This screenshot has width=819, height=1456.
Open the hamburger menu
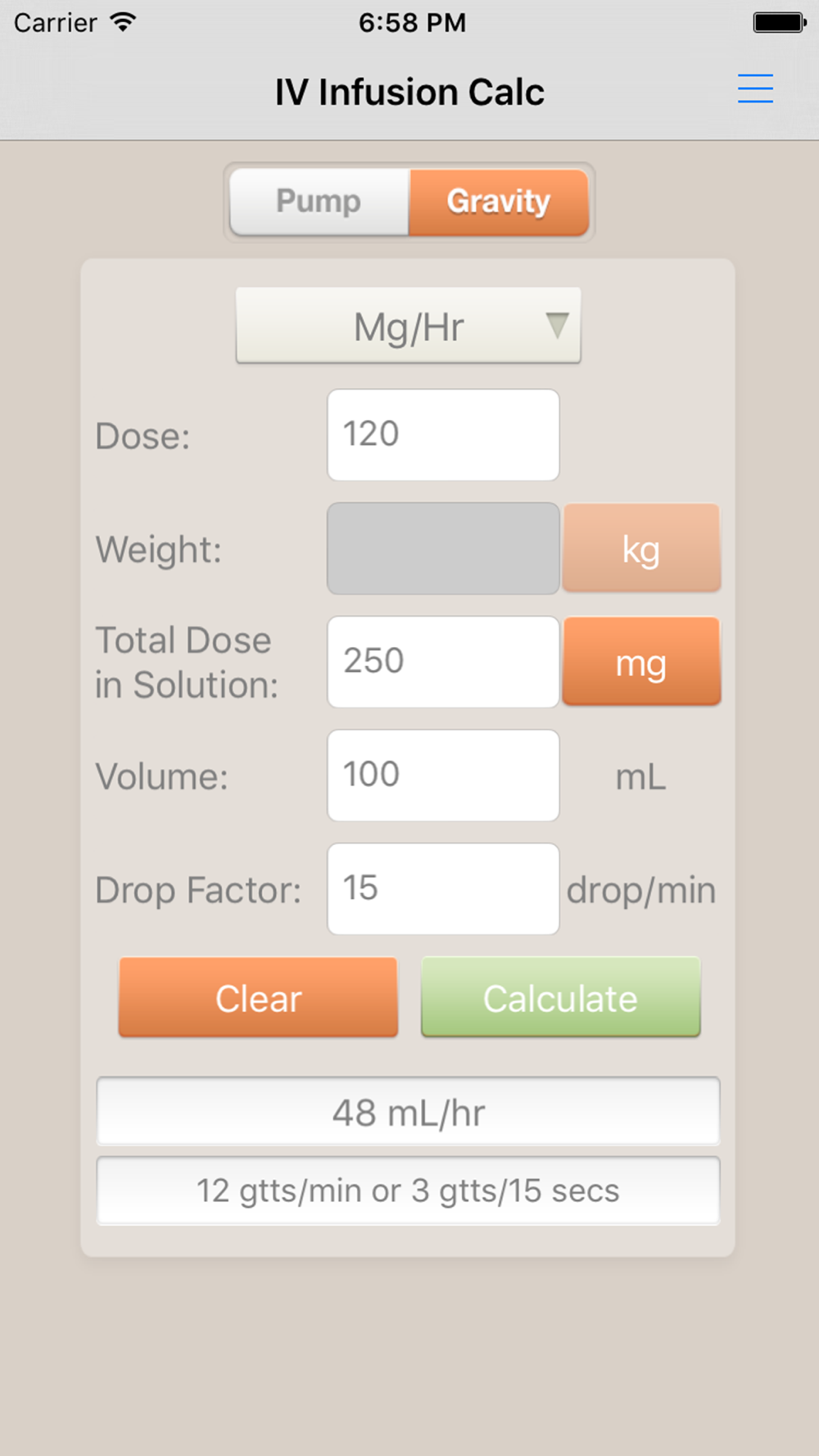[x=755, y=88]
